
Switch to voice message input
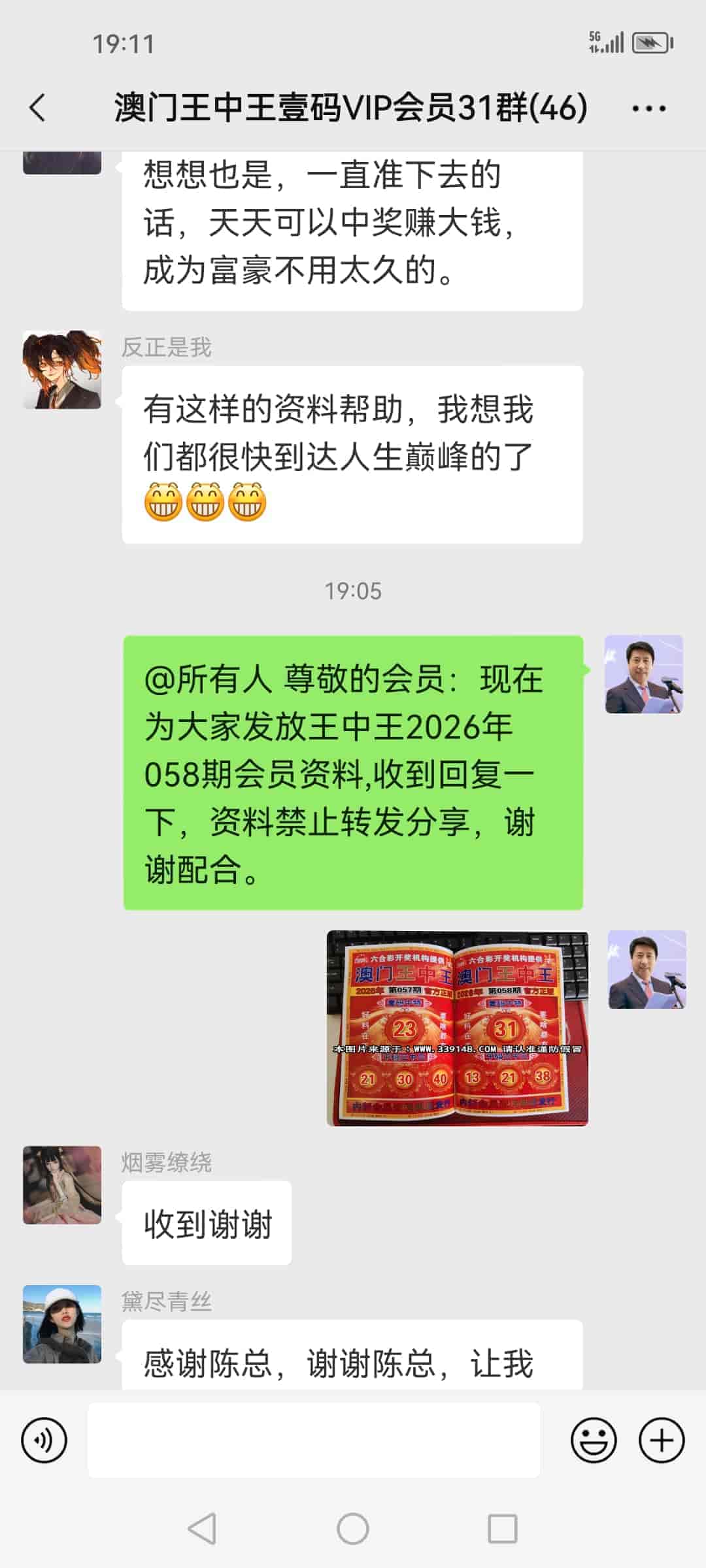point(44,1440)
